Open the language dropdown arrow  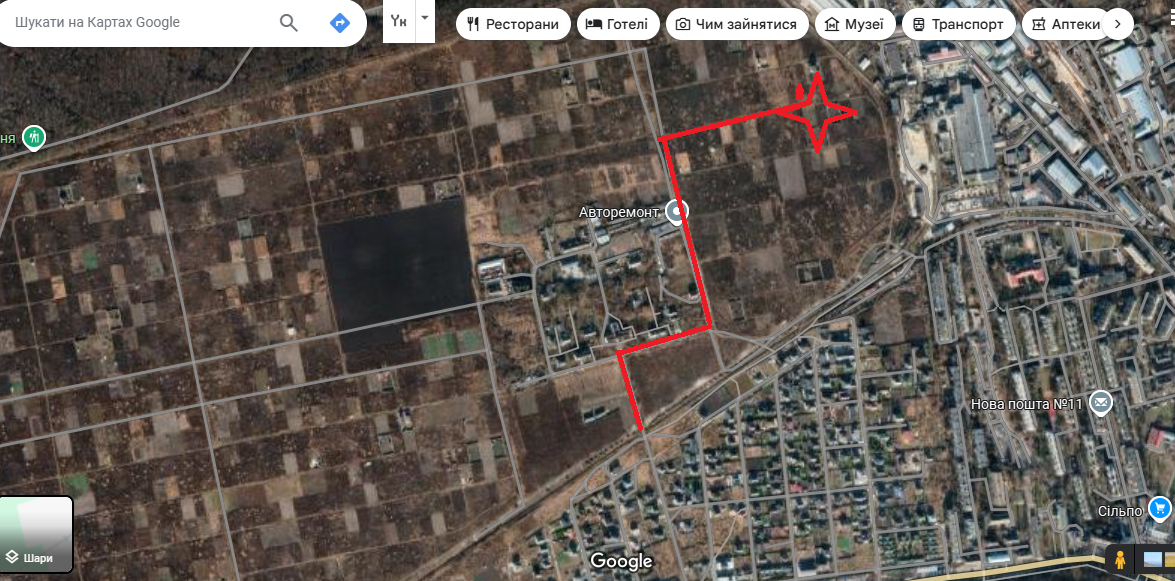tap(425, 18)
